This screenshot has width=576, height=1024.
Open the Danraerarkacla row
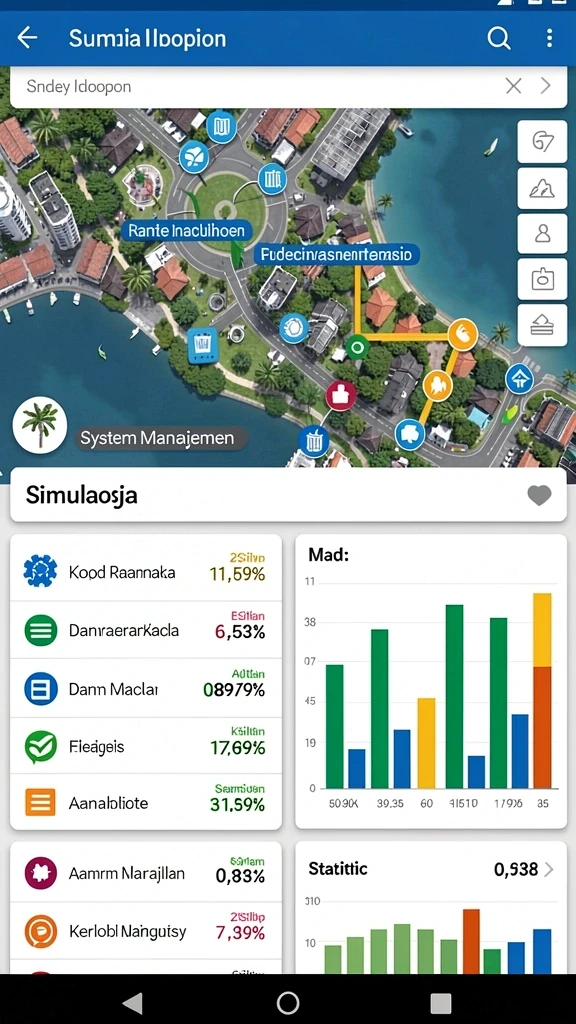click(146, 630)
